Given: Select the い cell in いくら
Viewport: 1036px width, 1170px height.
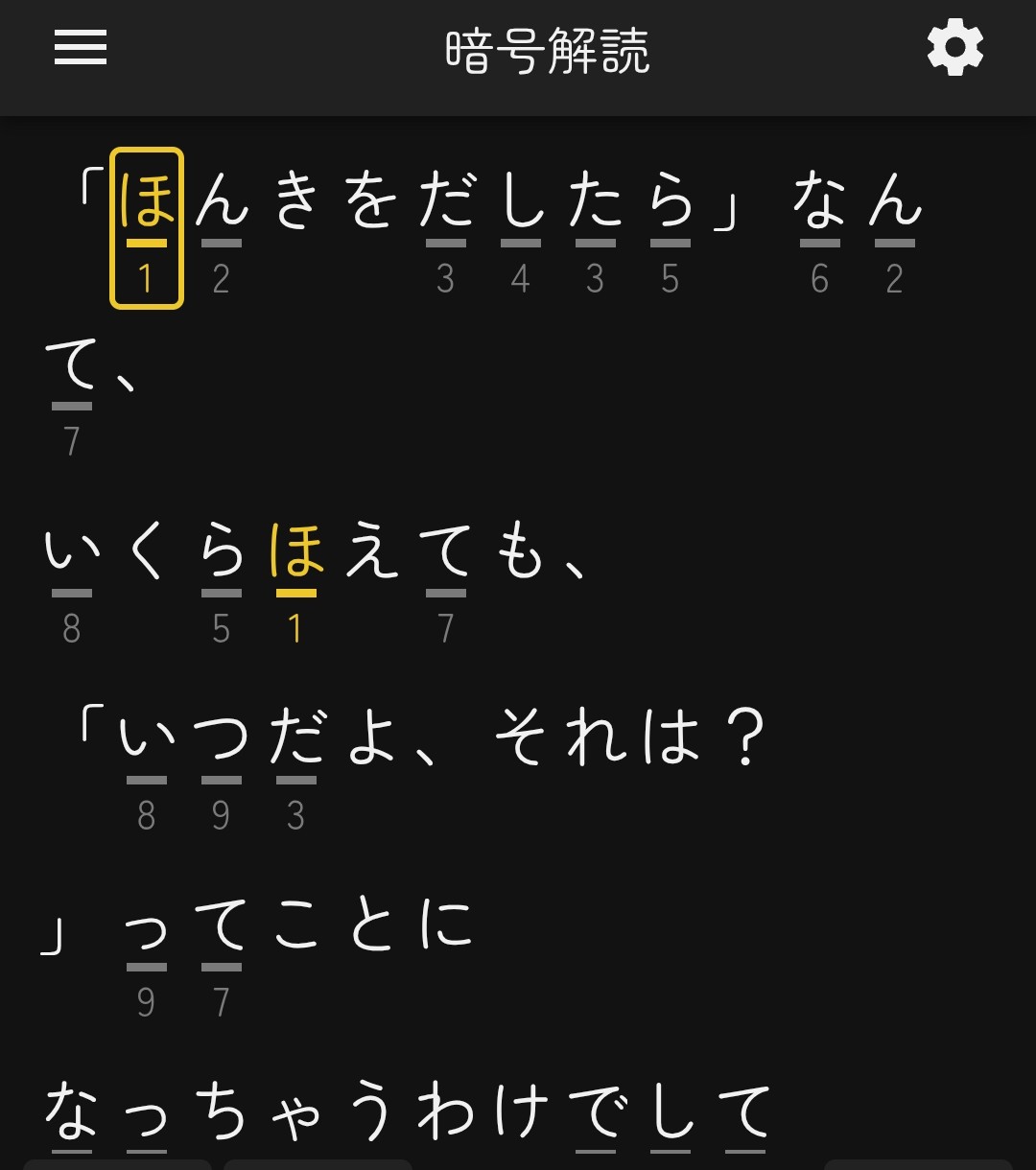Looking at the screenshot, I should pyautogui.click(x=72, y=575).
